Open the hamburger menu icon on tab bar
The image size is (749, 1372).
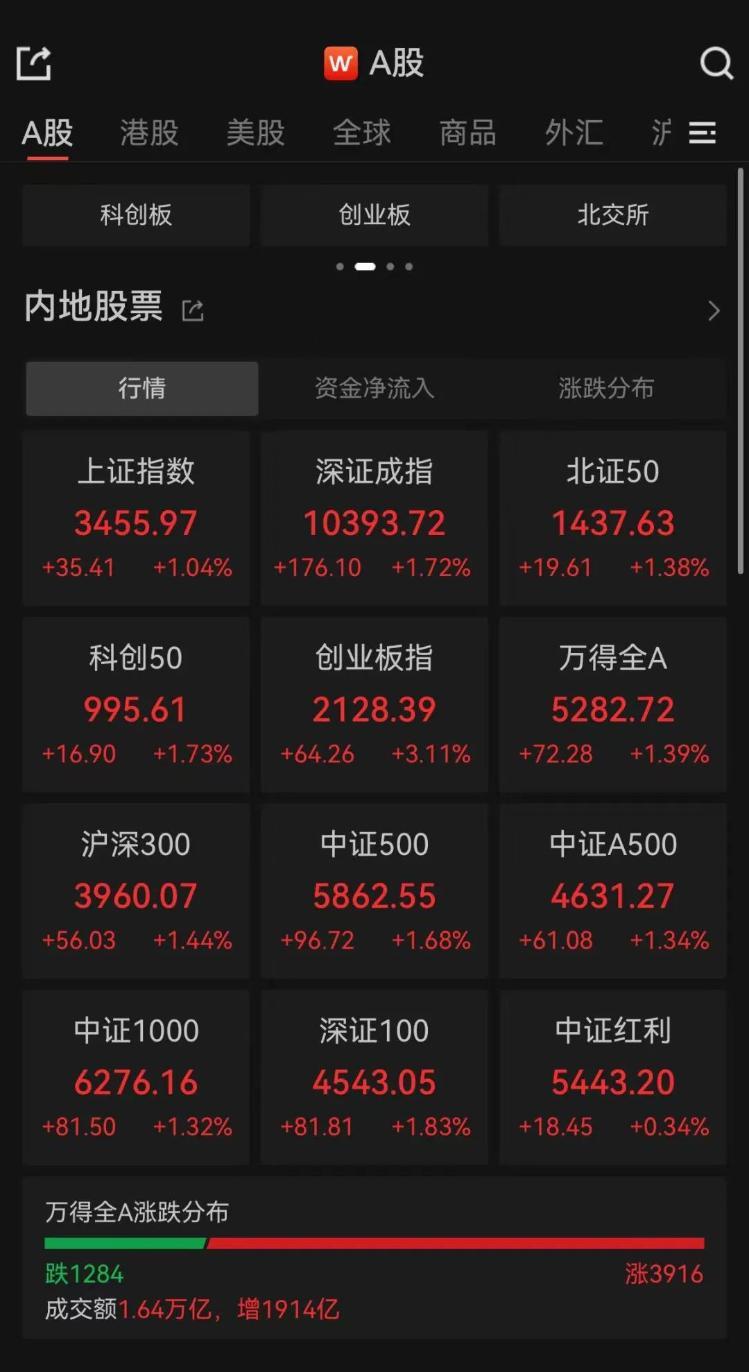[x=703, y=132]
